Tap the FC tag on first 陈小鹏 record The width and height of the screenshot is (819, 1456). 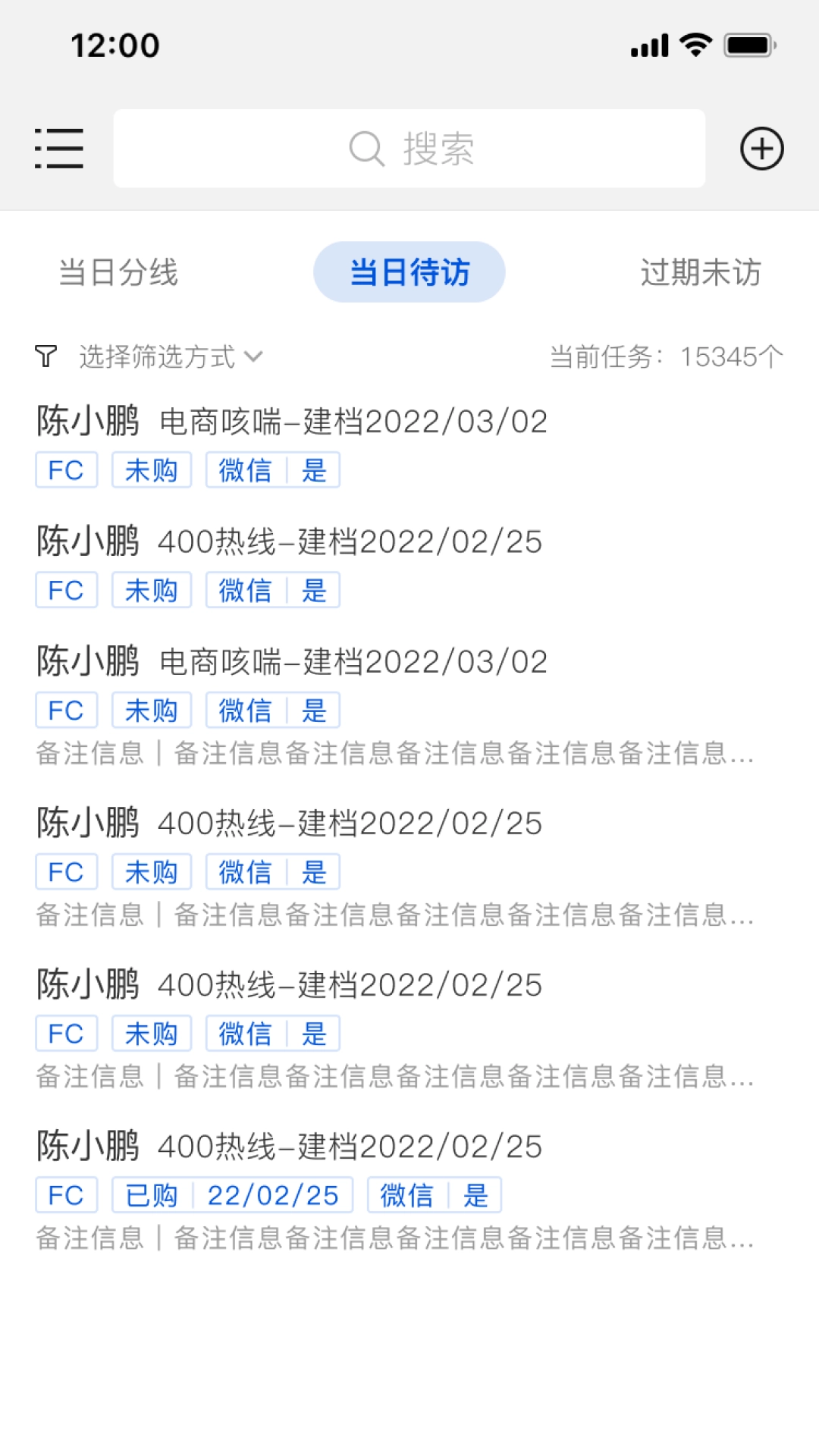click(66, 470)
